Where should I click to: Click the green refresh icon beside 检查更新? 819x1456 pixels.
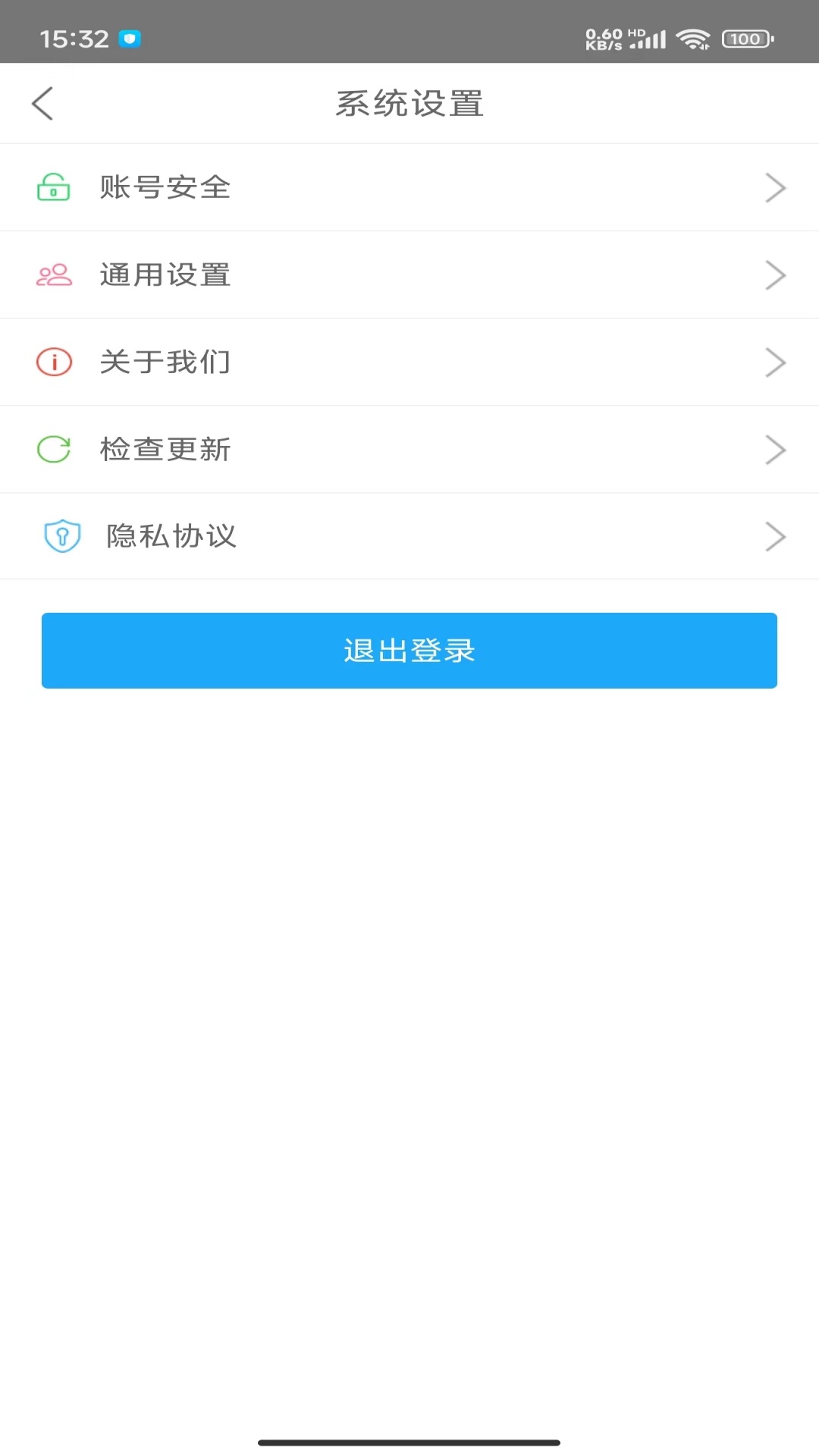click(52, 449)
